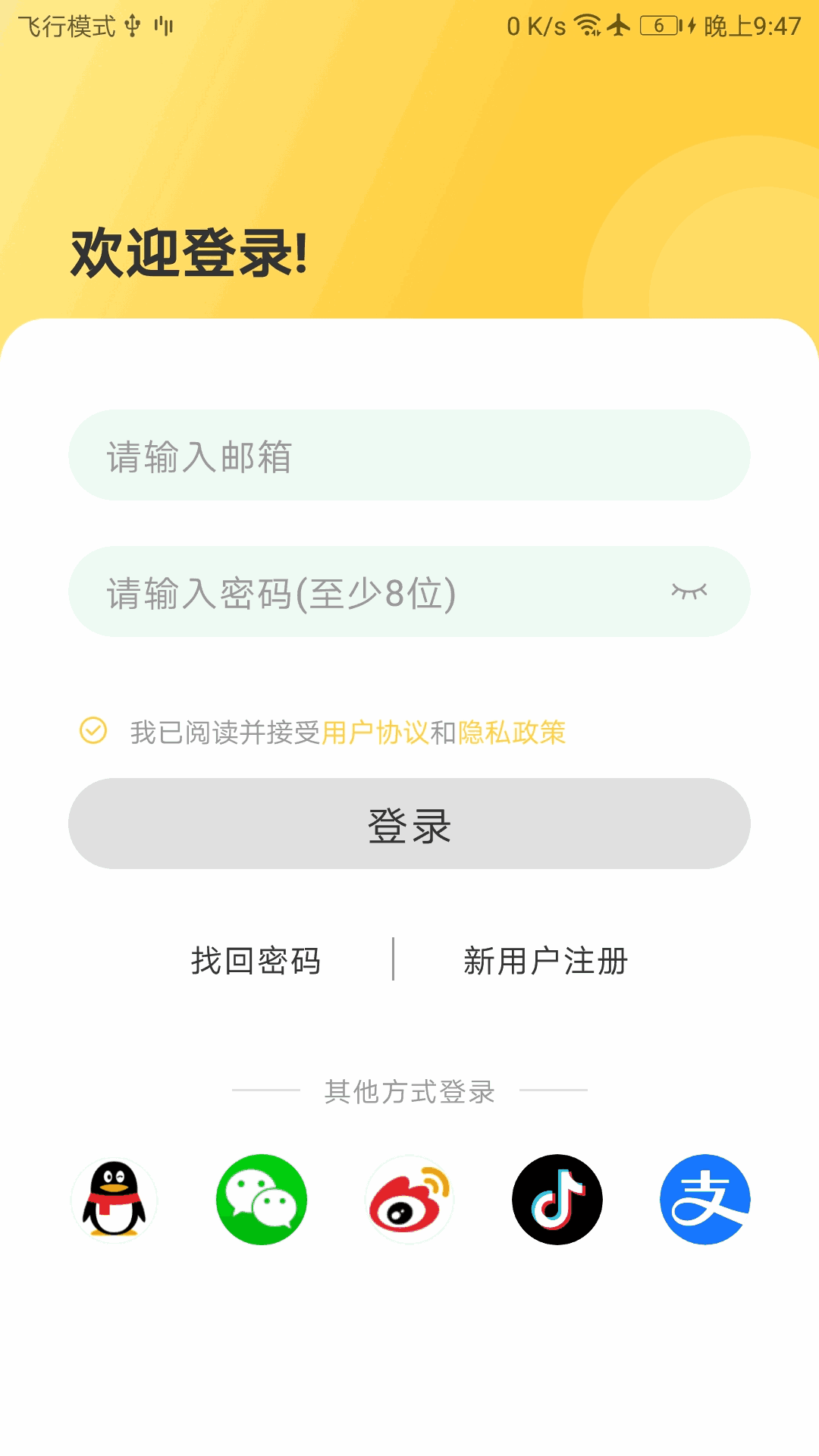Select 新用户注册 to register new account
Viewport: 819px width, 1456px height.
point(547,960)
